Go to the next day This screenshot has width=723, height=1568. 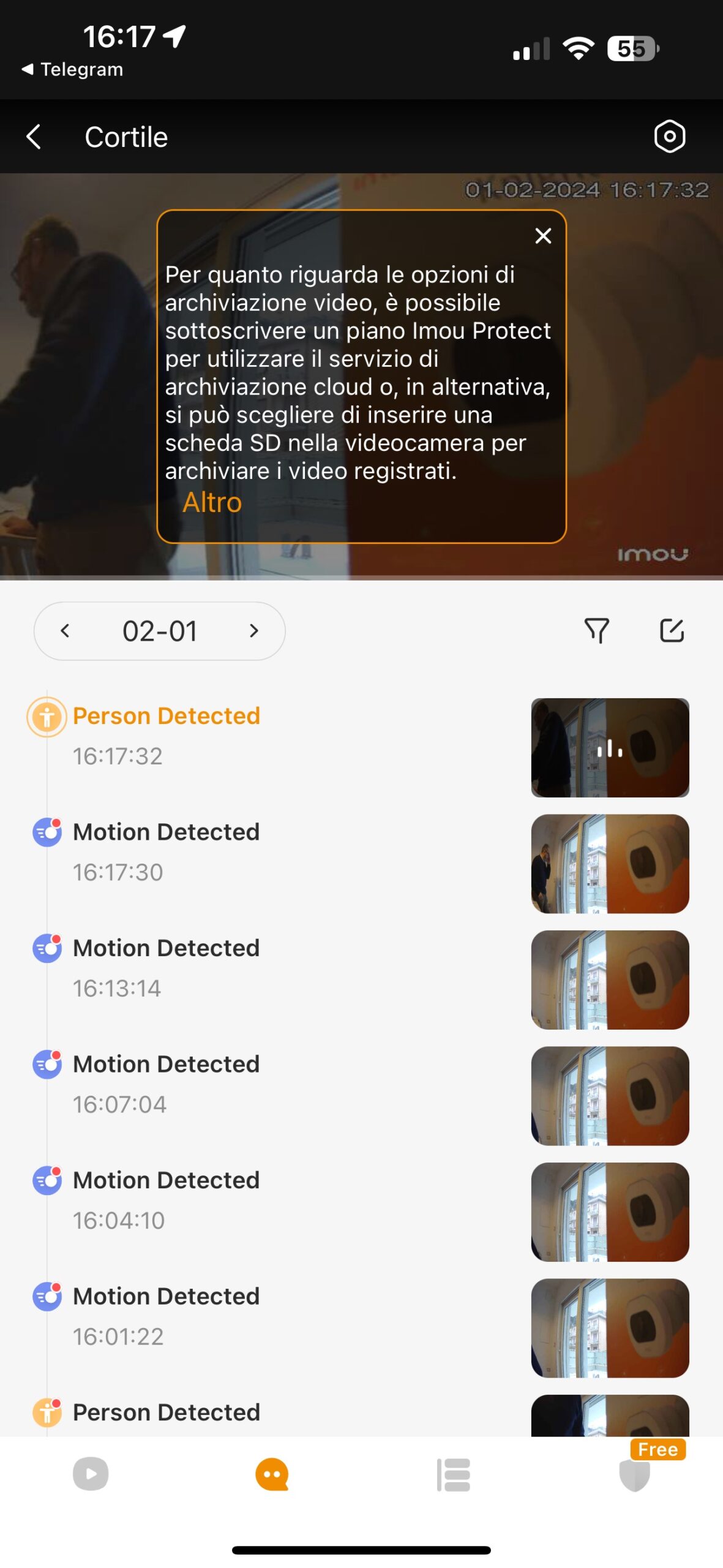[x=253, y=630]
